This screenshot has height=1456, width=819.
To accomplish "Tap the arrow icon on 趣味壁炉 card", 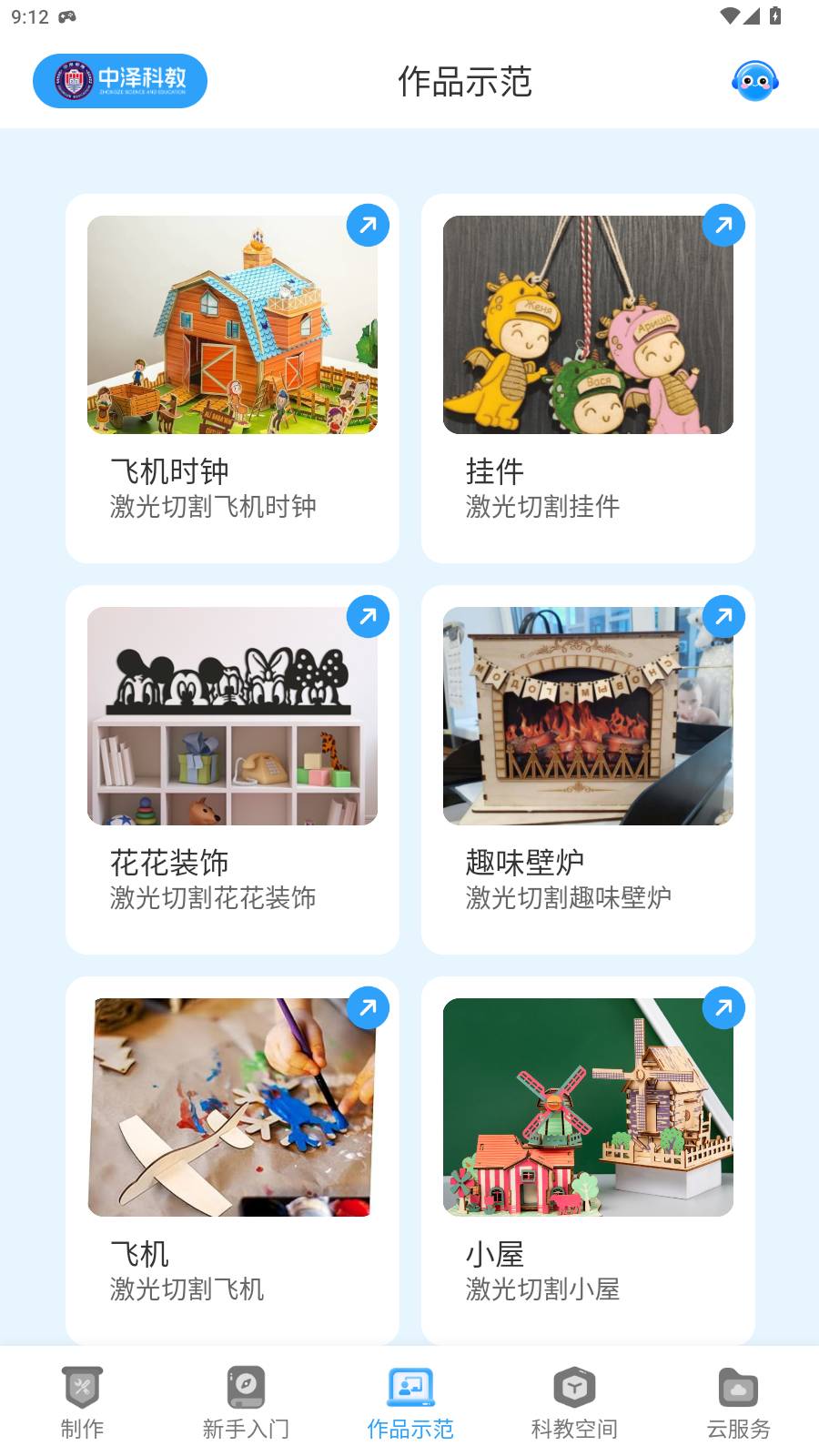I will pyautogui.click(x=723, y=616).
